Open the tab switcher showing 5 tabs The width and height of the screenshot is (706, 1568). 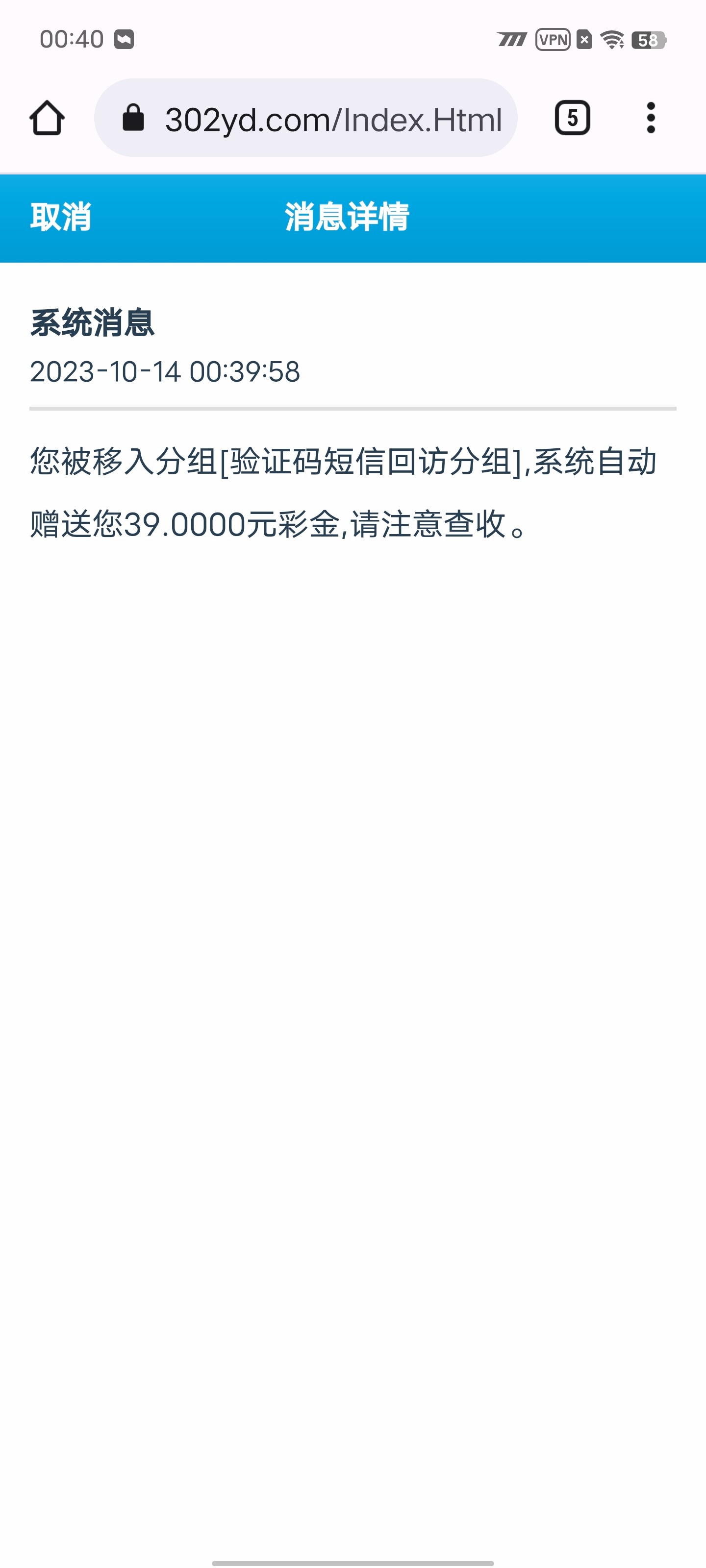[x=572, y=118]
